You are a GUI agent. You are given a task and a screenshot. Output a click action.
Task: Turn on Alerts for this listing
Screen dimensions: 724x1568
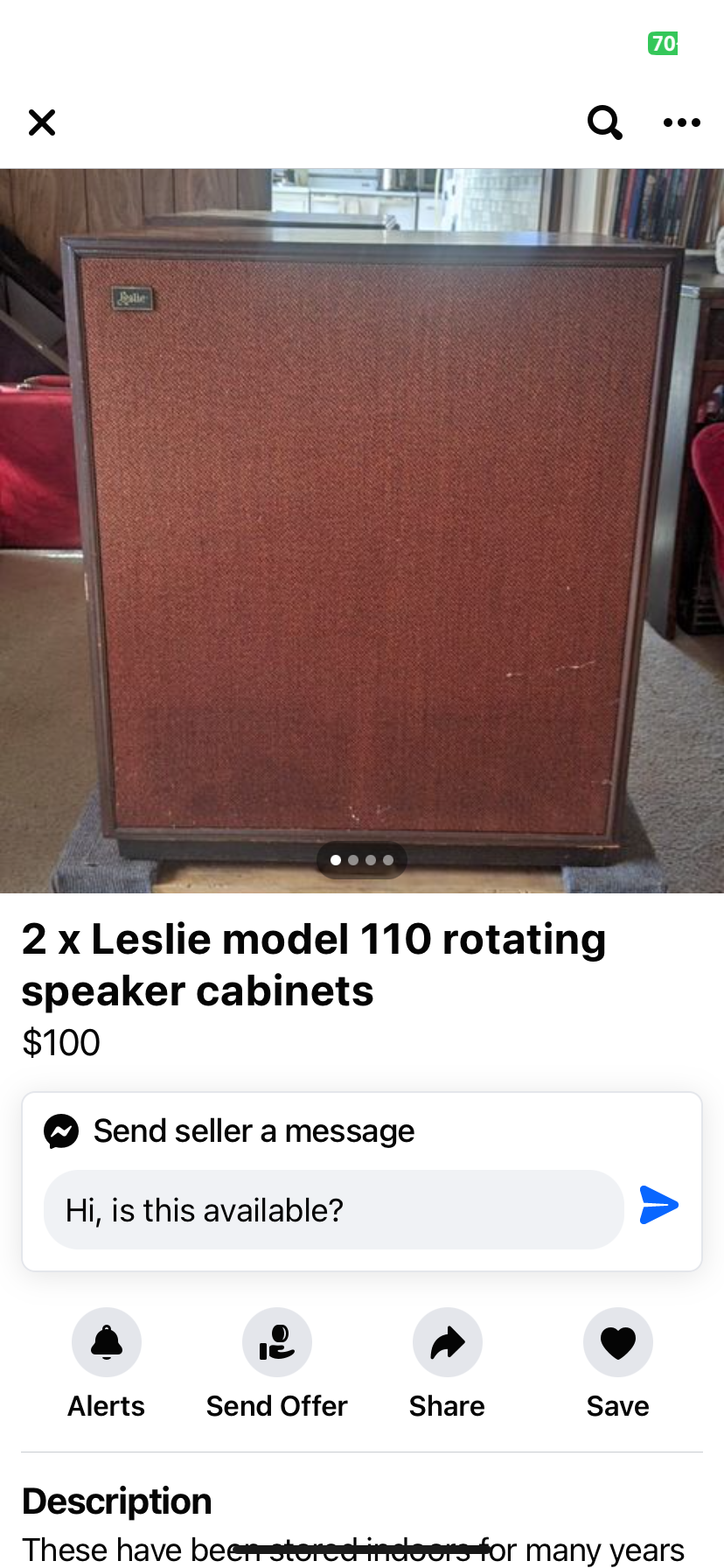click(x=107, y=1342)
